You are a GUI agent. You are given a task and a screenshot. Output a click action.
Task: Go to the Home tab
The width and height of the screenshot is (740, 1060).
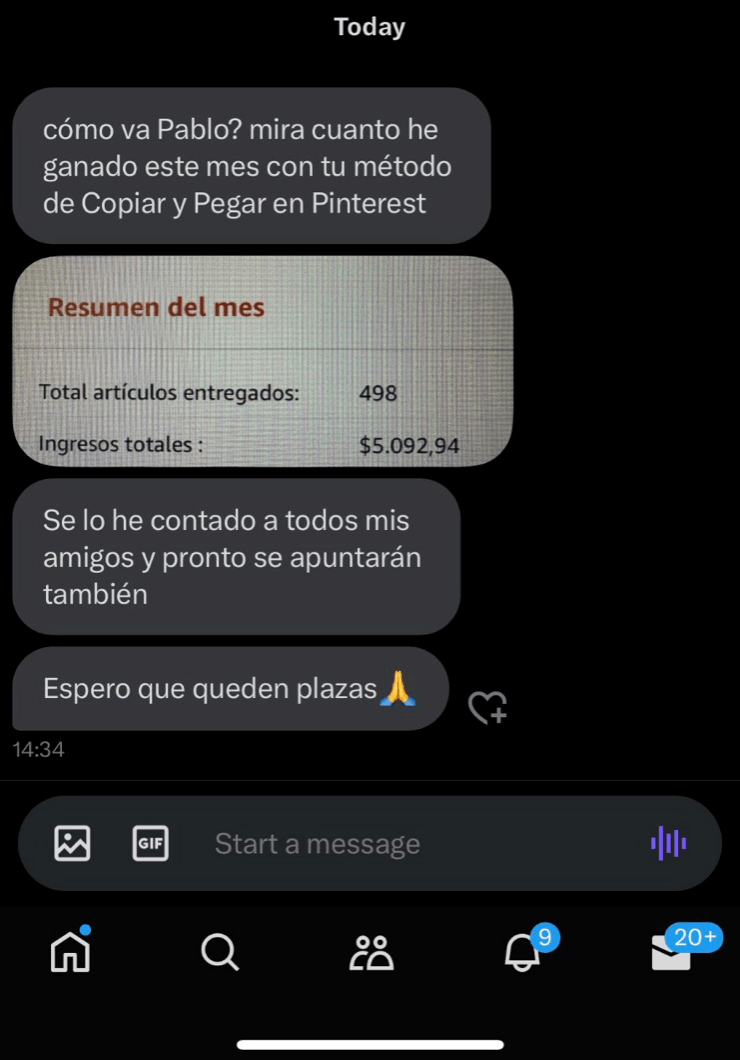(70, 952)
